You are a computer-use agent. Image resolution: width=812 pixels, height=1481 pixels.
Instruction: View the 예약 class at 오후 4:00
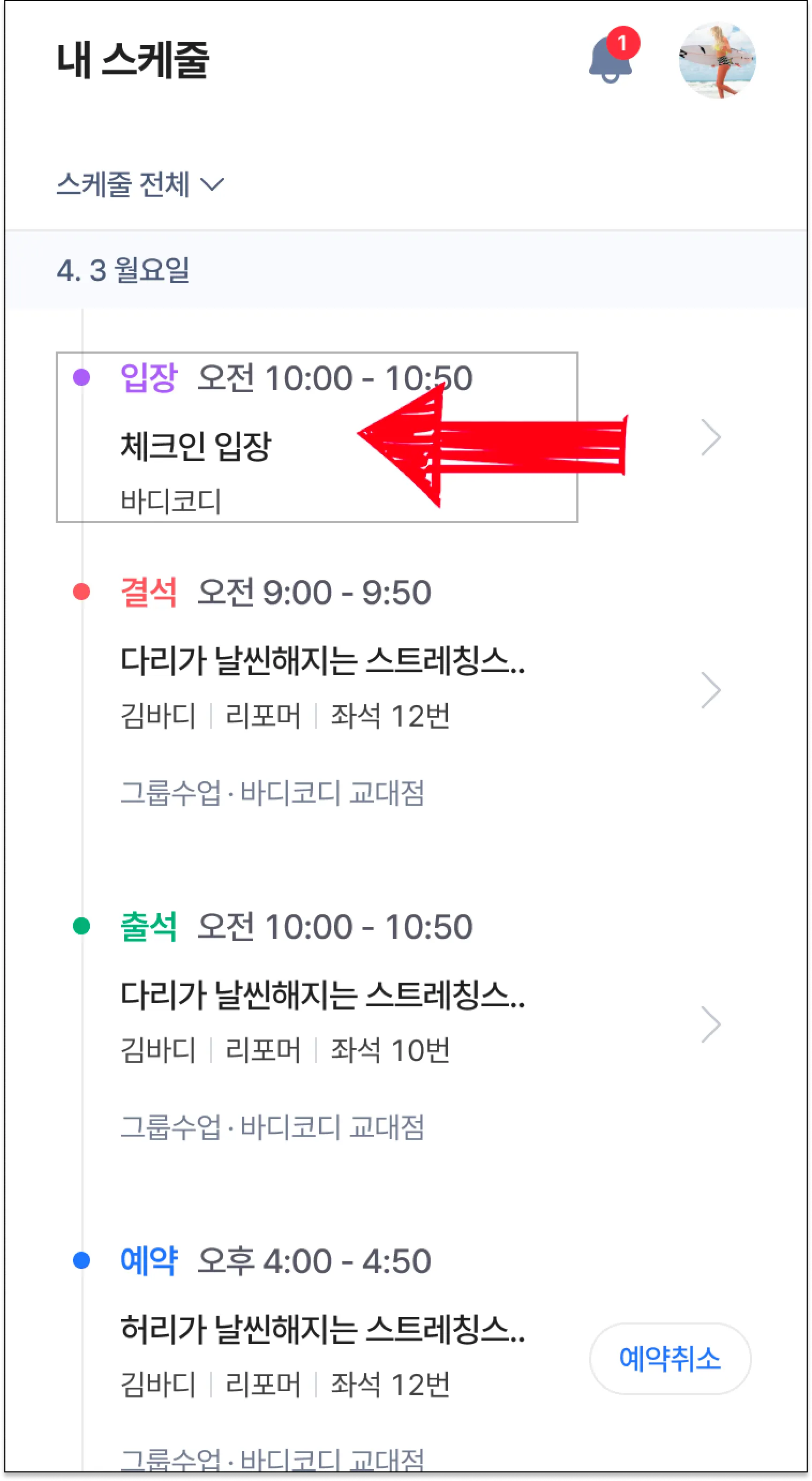pyautogui.click(x=322, y=1329)
